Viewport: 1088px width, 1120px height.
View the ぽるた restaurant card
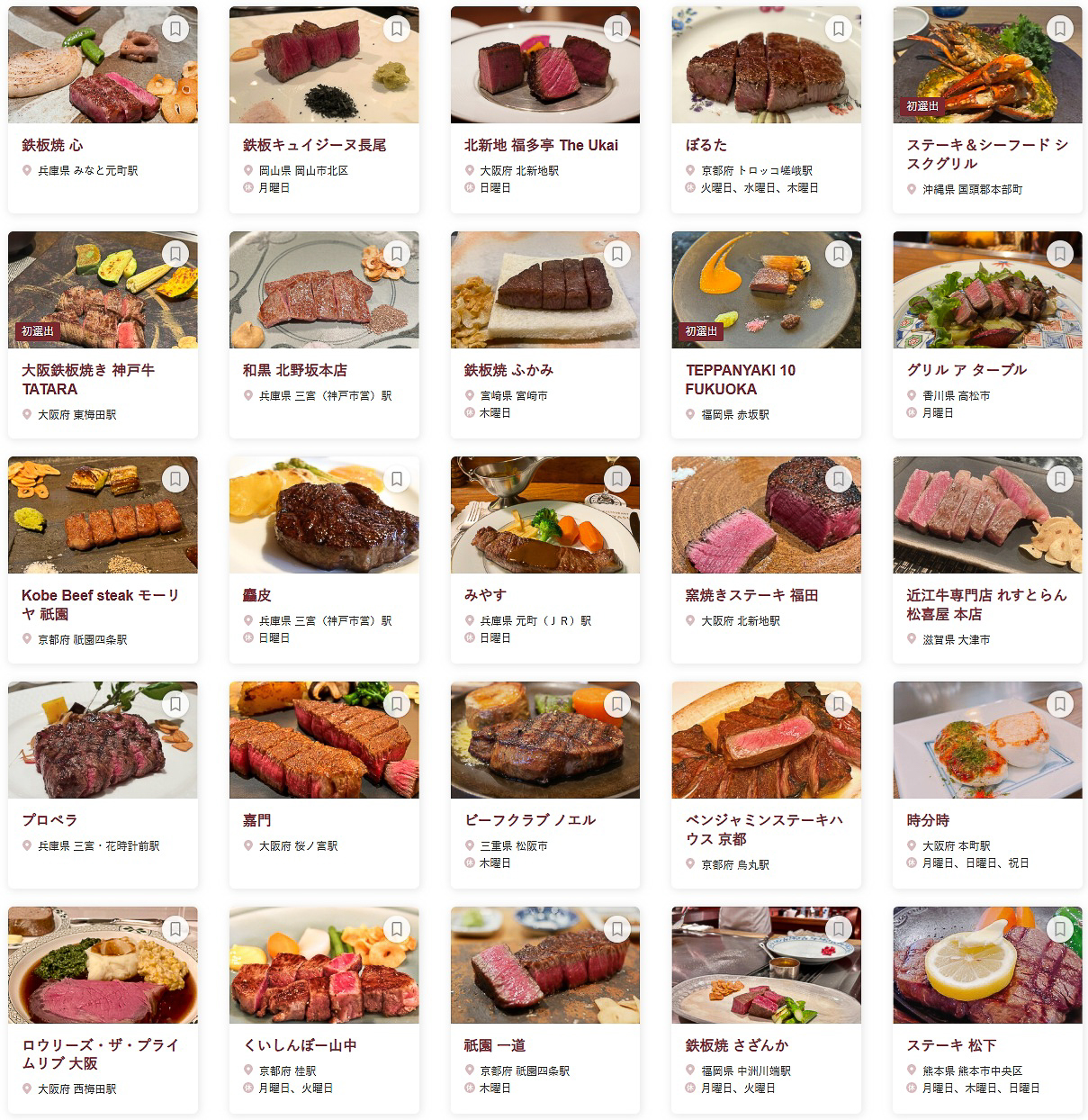click(x=706, y=145)
